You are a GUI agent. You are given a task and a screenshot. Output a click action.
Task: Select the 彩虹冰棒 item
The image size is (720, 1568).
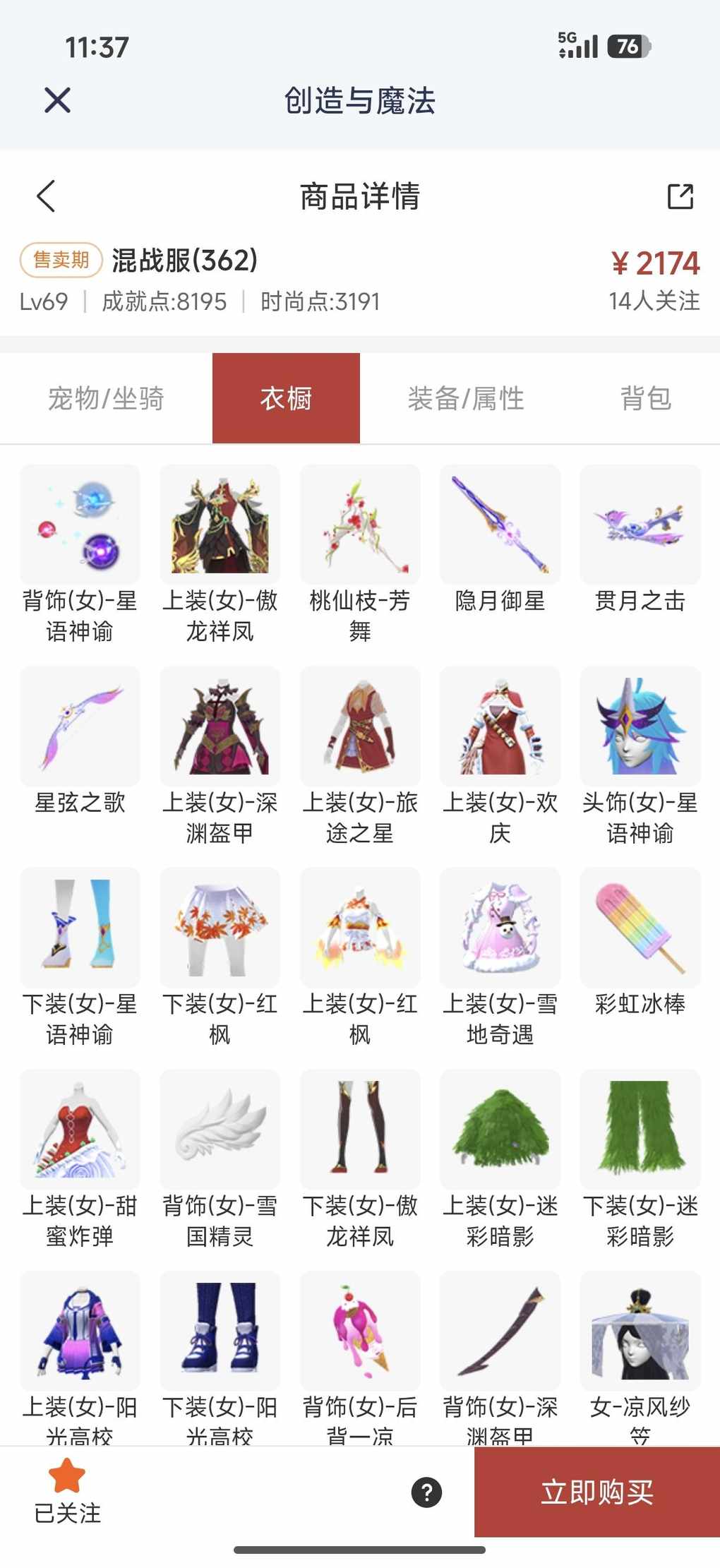coord(640,928)
